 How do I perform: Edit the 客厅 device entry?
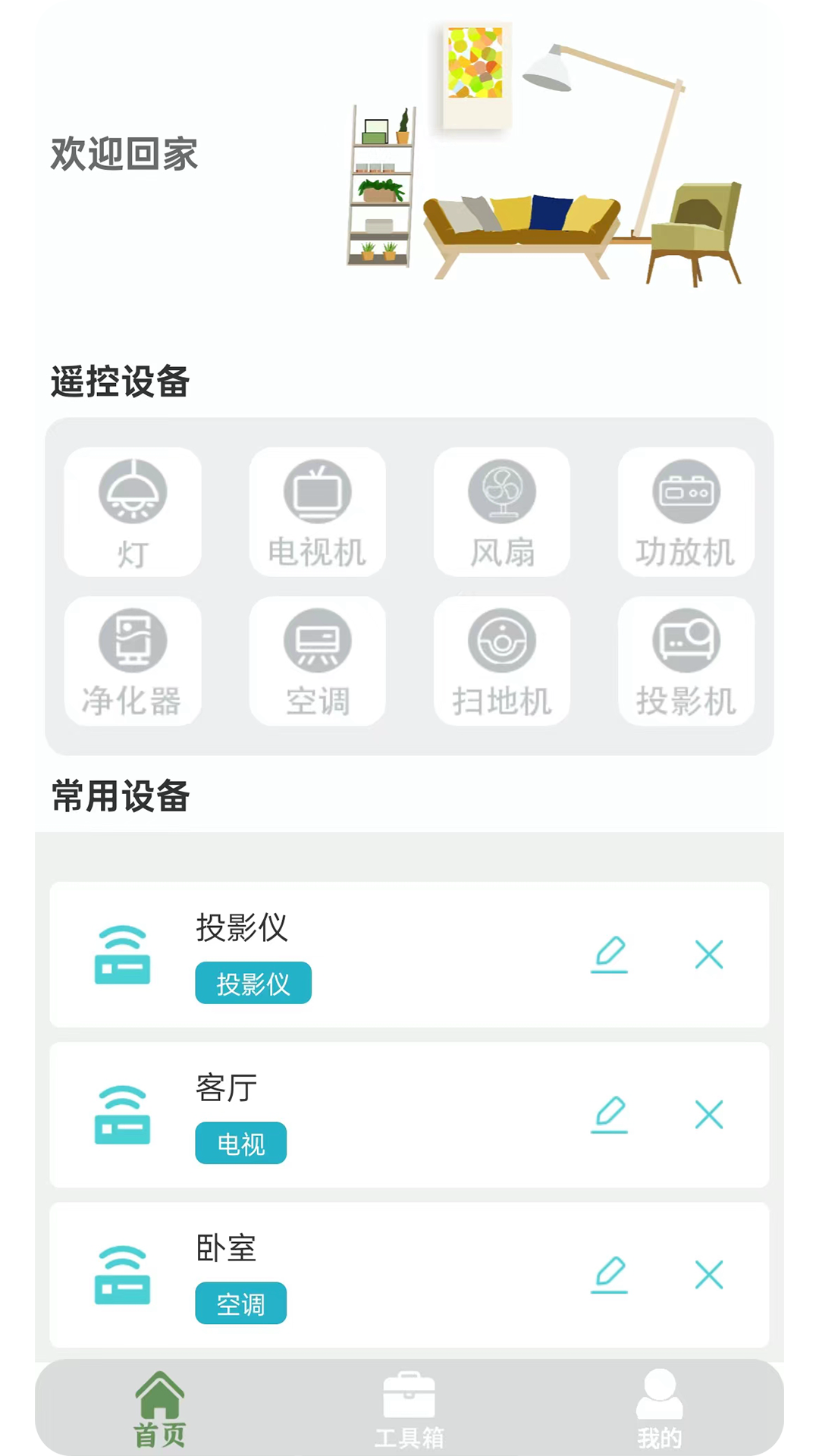(x=610, y=1116)
